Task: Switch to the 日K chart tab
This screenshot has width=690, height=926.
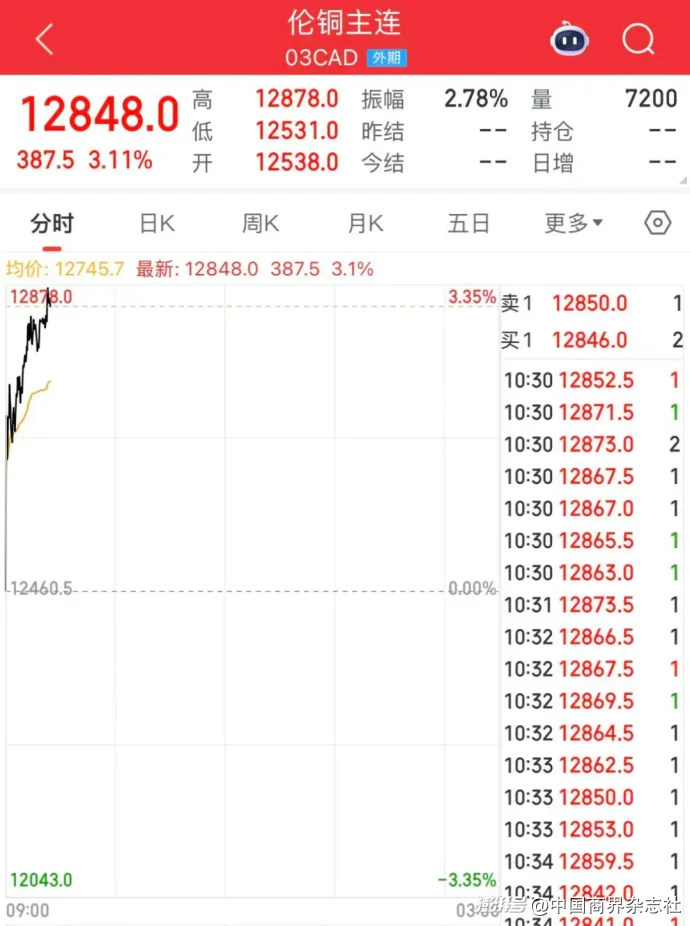Action: coord(157,223)
